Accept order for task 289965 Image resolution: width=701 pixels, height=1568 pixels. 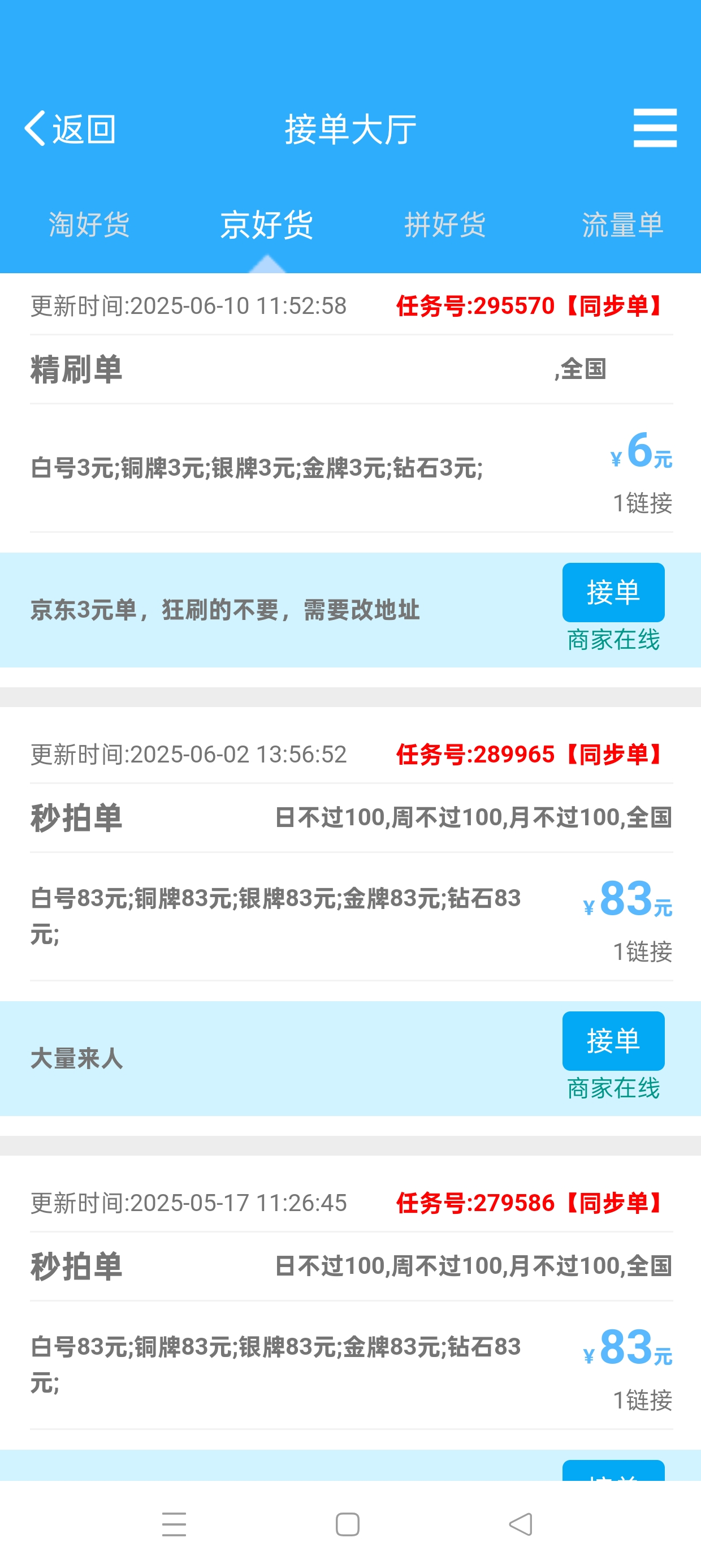[x=613, y=1041]
